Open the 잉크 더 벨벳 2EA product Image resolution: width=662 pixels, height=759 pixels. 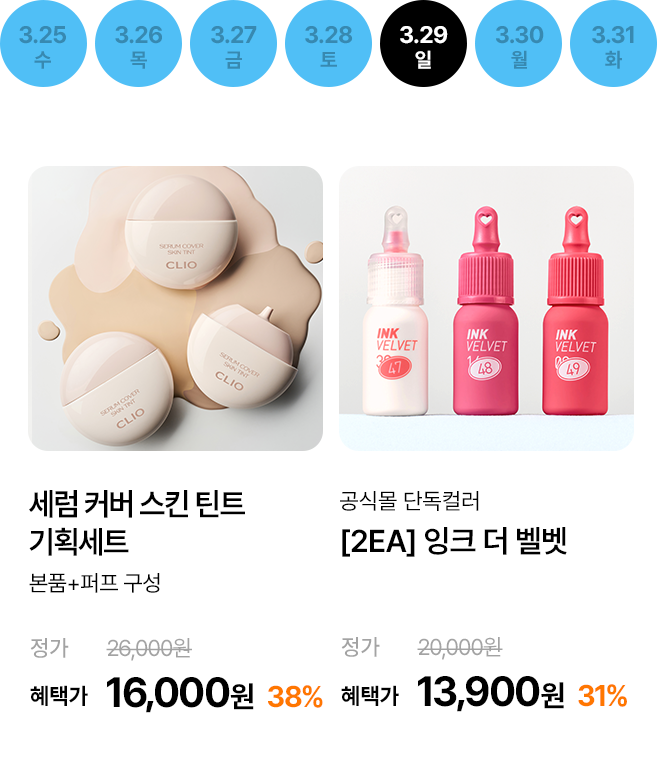tap(487, 308)
